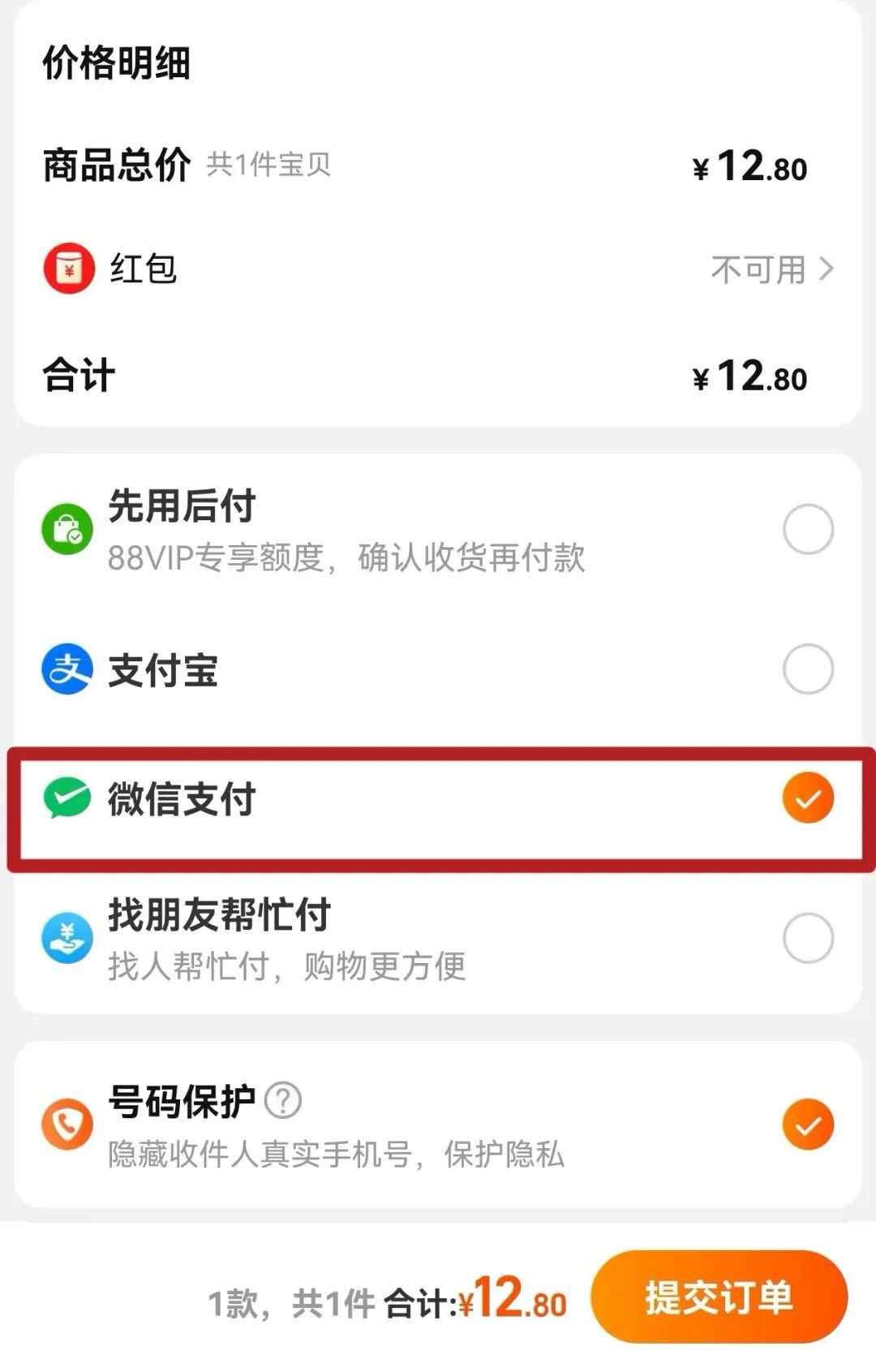Tap 提交订单 to submit the order

coord(719,1297)
